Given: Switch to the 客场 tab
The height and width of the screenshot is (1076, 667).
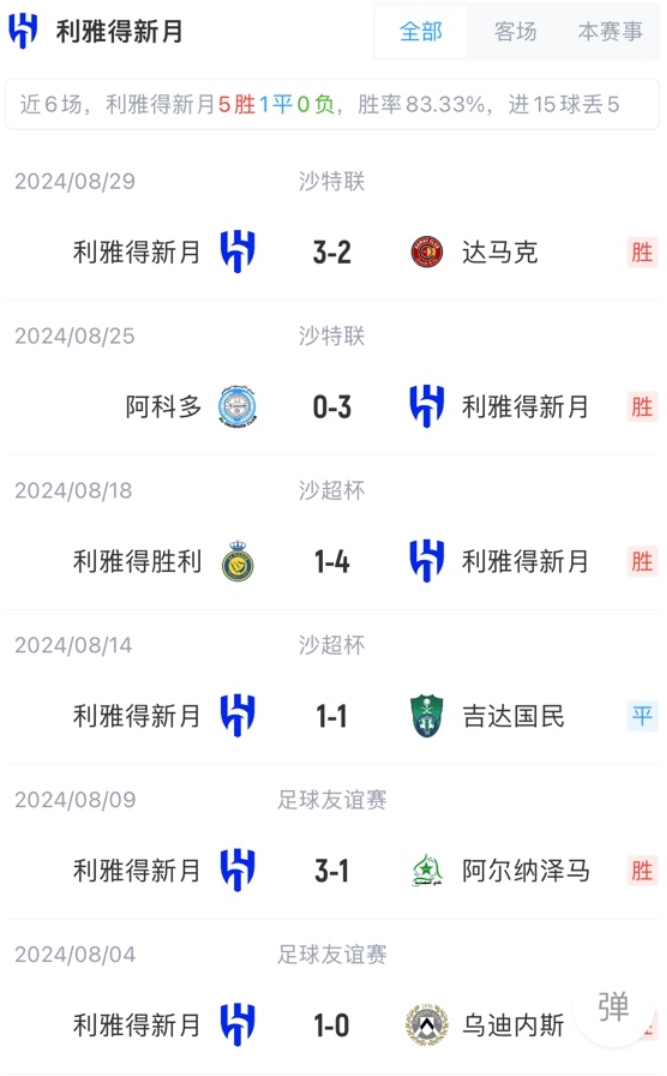Looking at the screenshot, I should pos(515,32).
